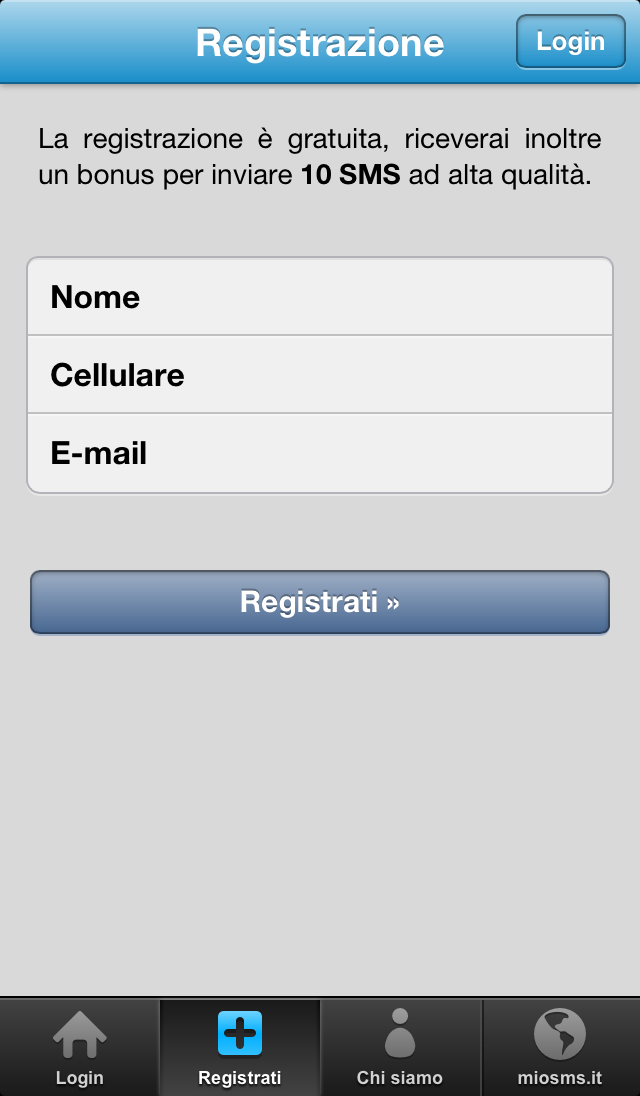Open the Chi siamo tab
The height and width of the screenshot is (1096, 640).
[400, 1047]
